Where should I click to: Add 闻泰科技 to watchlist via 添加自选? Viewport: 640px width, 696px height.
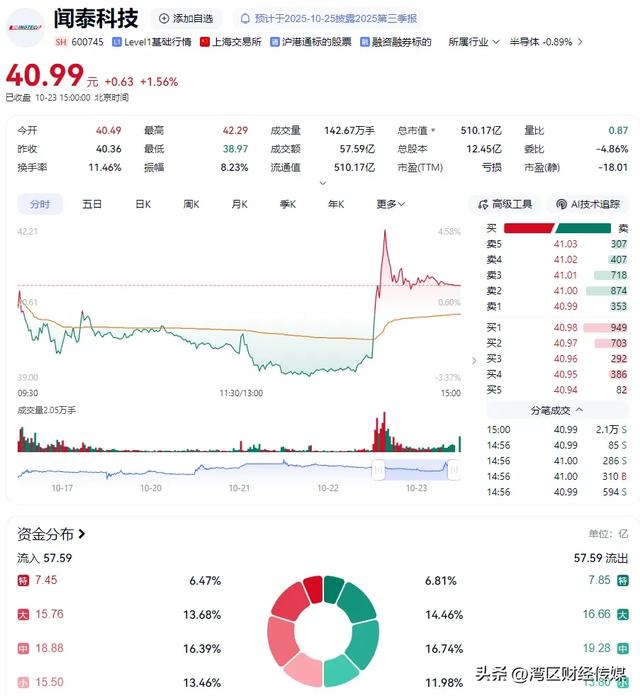point(187,18)
